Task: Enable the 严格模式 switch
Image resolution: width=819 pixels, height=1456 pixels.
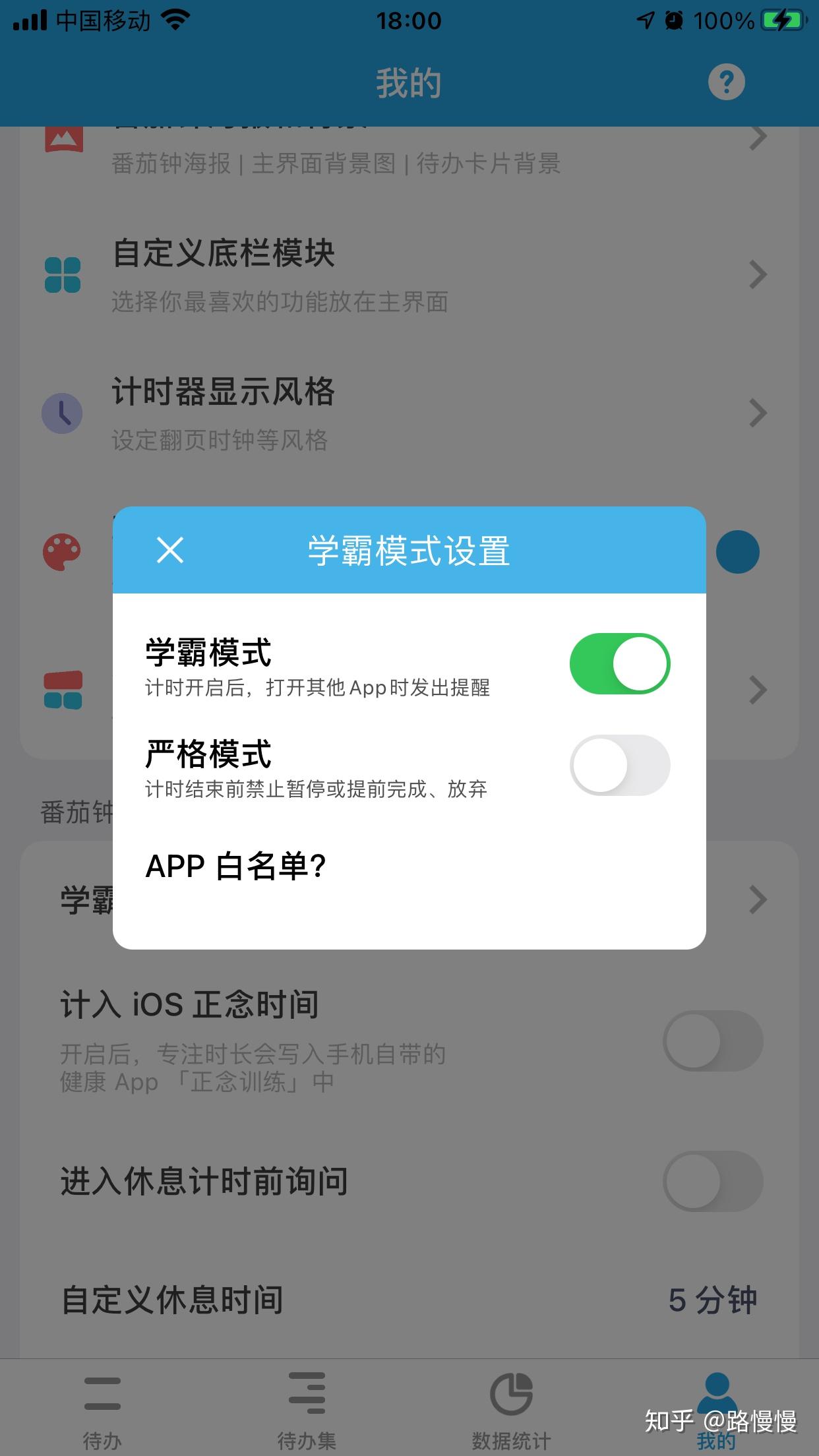Action: (619, 765)
